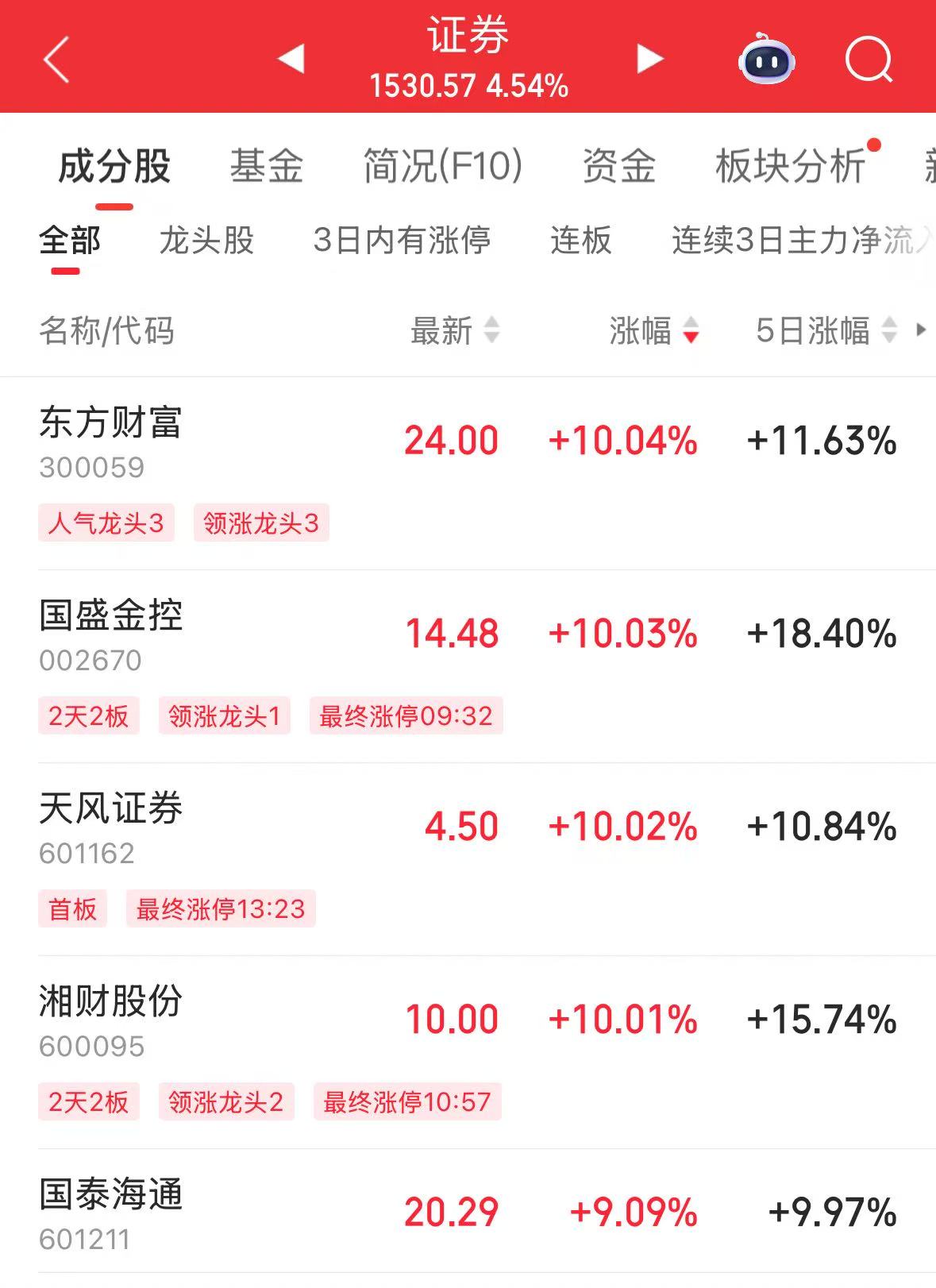Select the 连续3日主力净流入 filter

pos(803,240)
